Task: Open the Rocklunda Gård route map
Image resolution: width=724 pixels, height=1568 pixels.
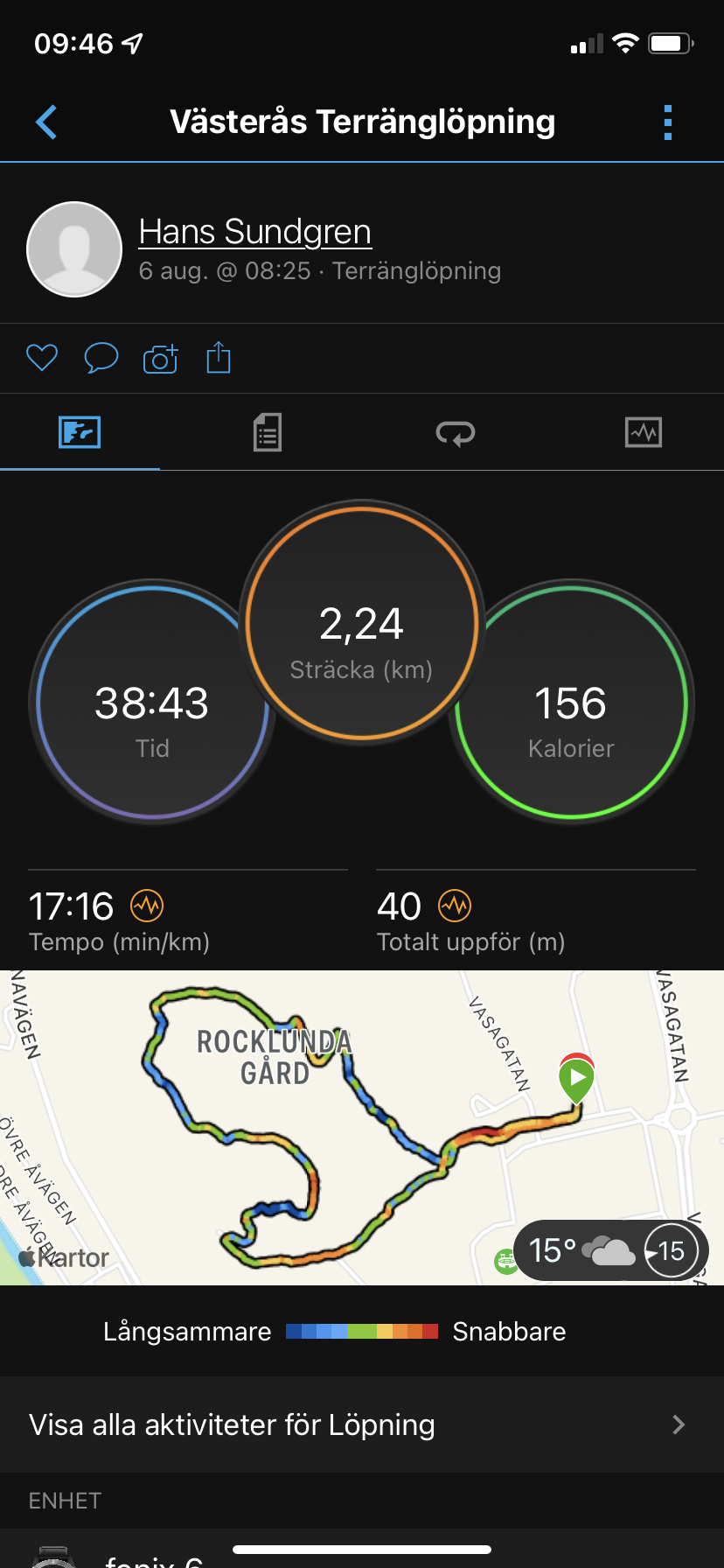Action: point(362,1127)
